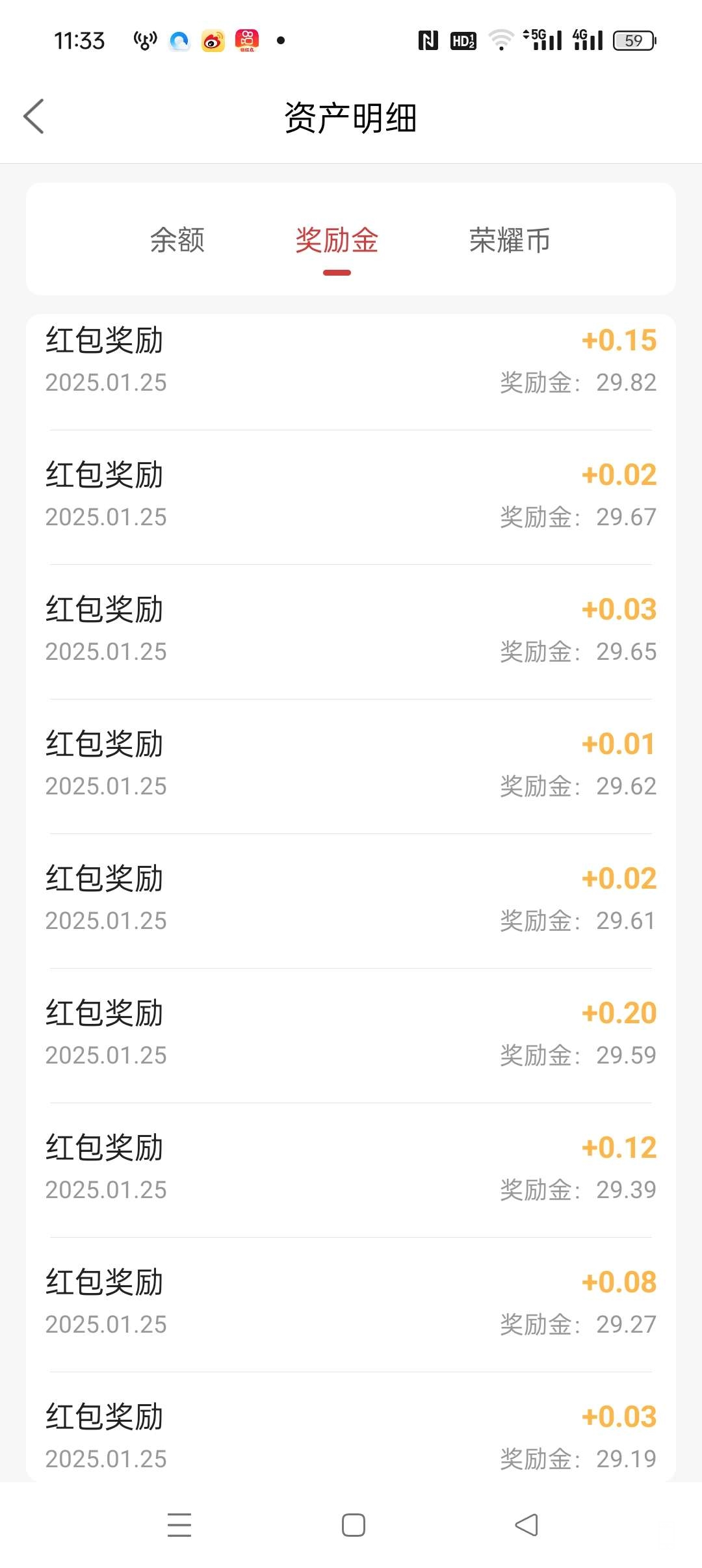Open the system recent apps menu
The width and height of the screenshot is (702, 1568).
tap(179, 1524)
